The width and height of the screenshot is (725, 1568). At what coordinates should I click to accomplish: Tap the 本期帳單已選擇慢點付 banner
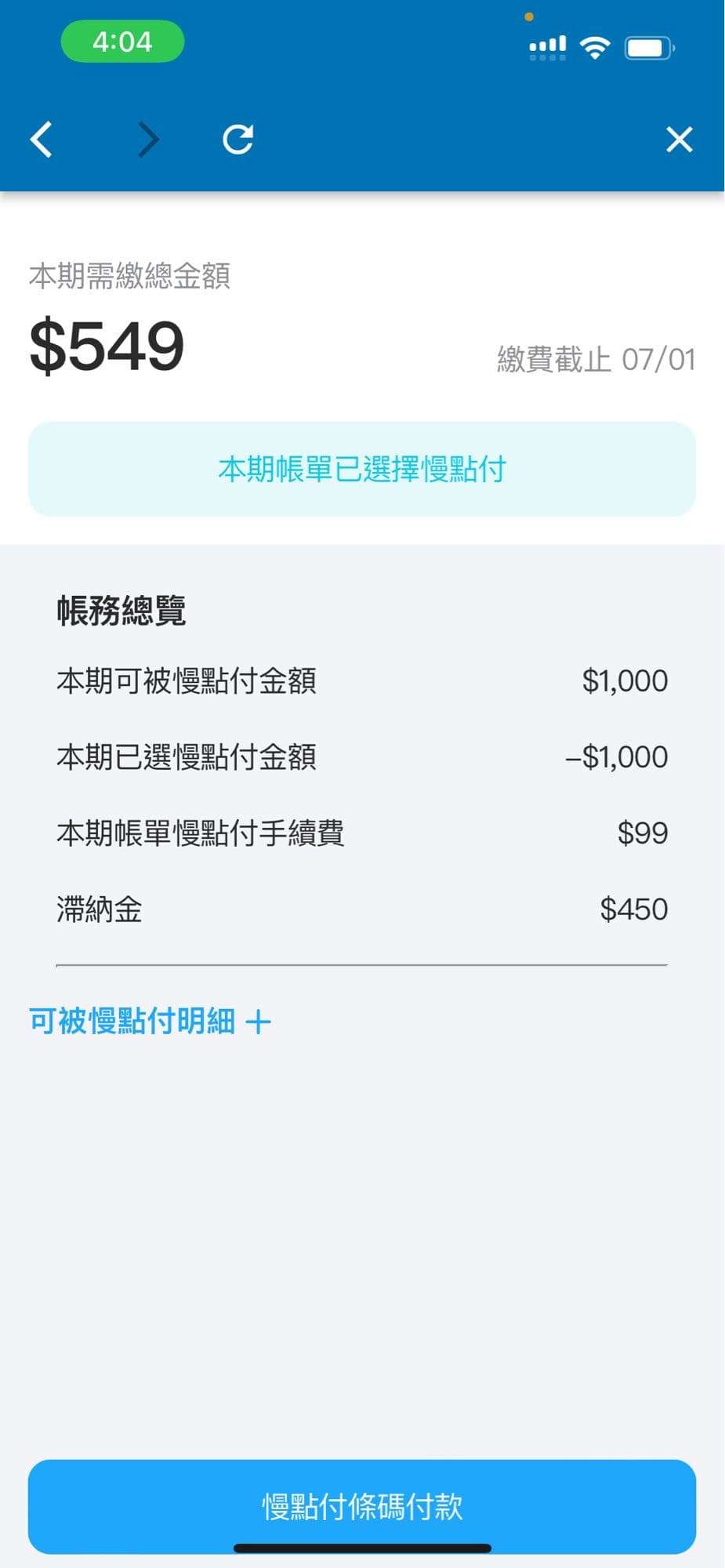click(x=362, y=469)
